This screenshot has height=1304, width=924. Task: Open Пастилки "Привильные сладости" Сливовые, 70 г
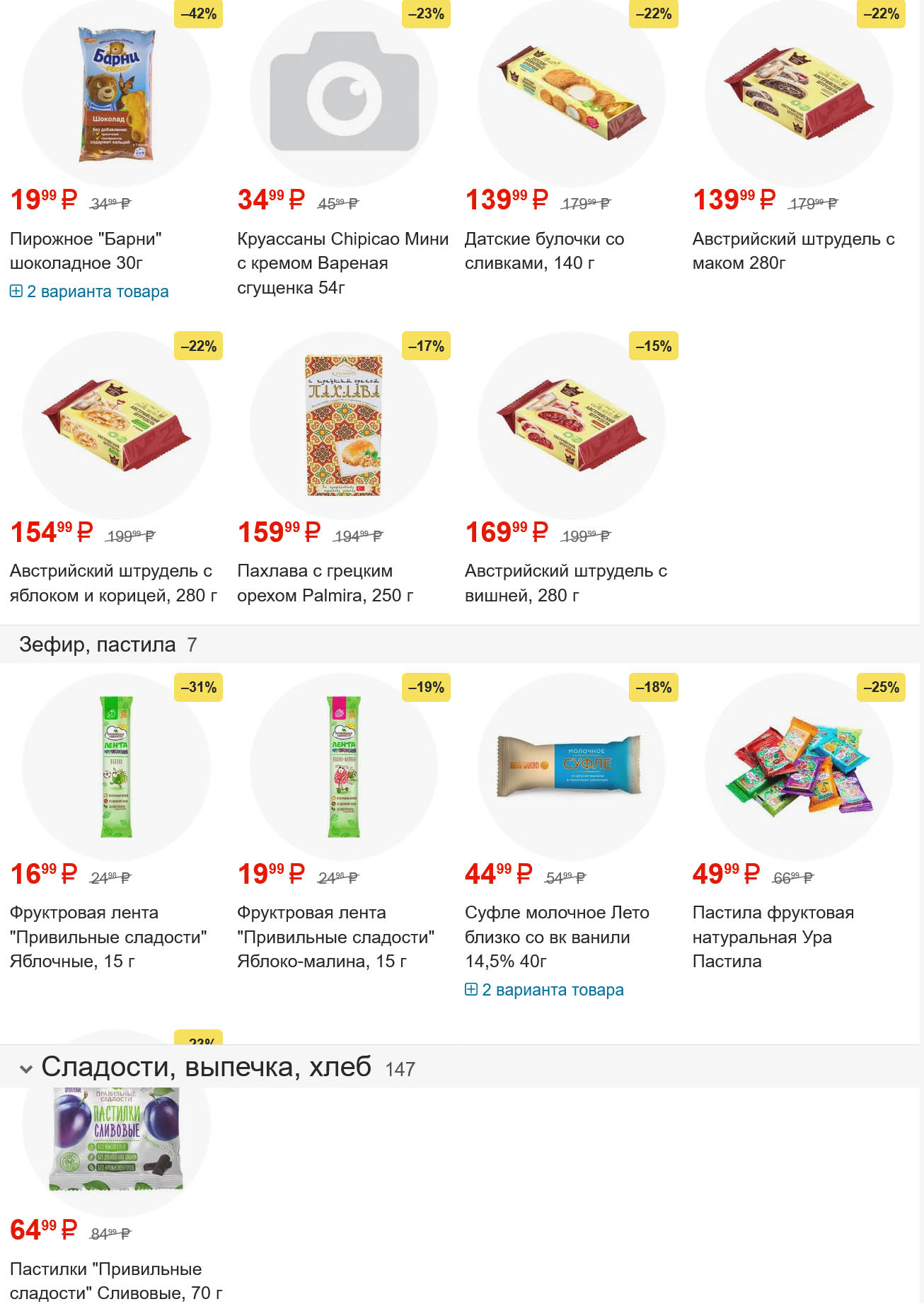pos(115,1281)
